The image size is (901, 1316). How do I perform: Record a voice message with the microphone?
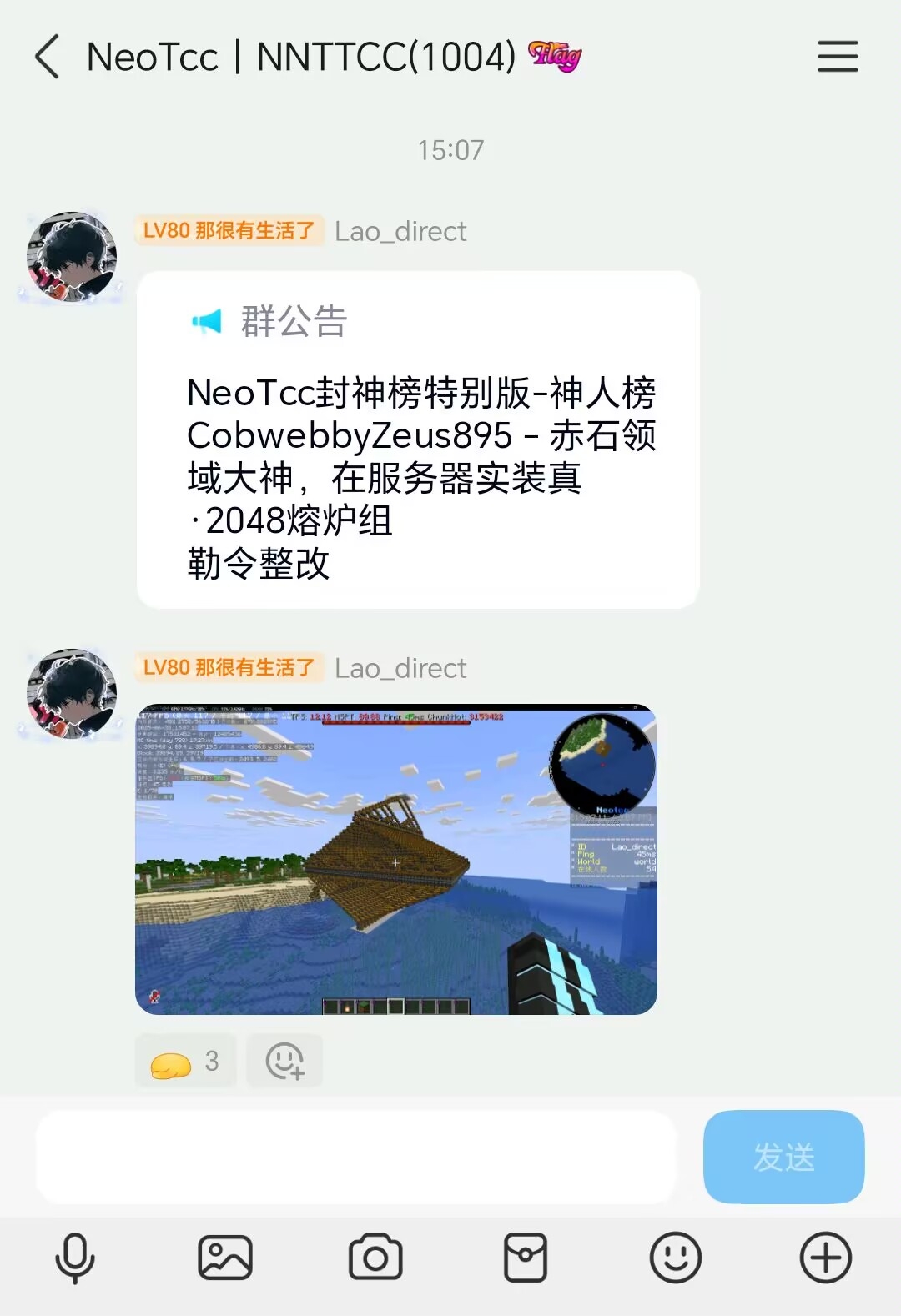click(x=75, y=1258)
